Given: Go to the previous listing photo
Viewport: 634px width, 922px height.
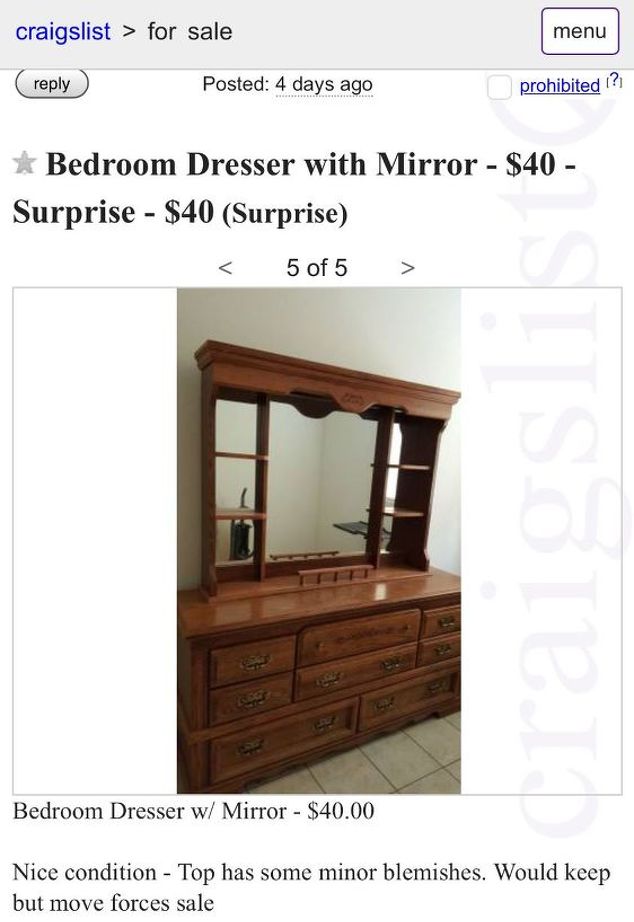Looking at the screenshot, I should [226, 268].
